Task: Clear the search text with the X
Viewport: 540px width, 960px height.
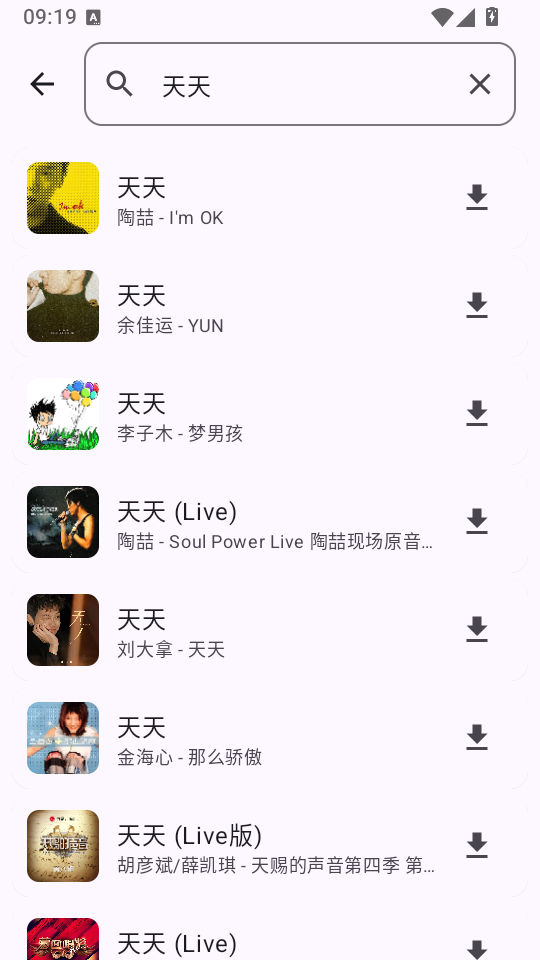Action: [x=480, y=84]
